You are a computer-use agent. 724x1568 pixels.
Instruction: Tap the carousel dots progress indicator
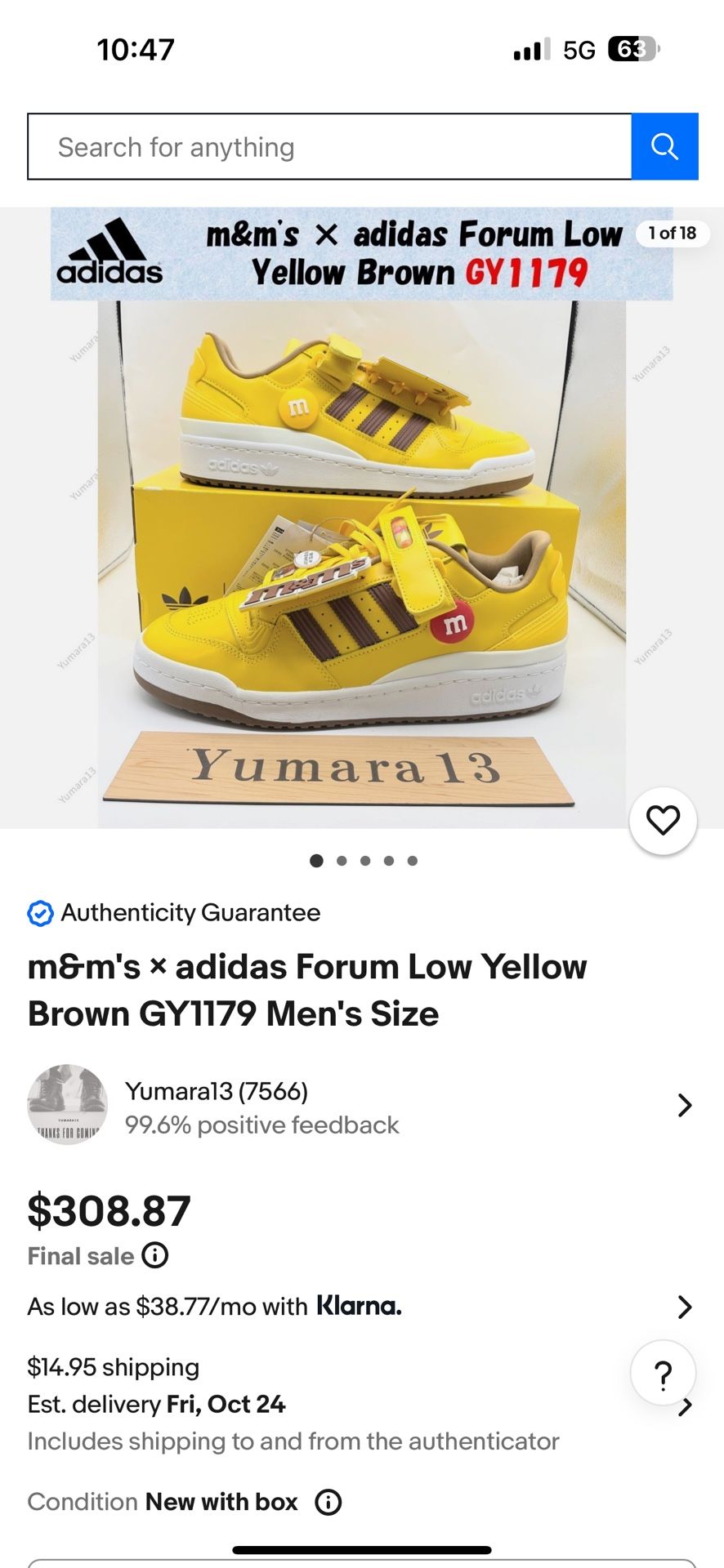[364, 860]
